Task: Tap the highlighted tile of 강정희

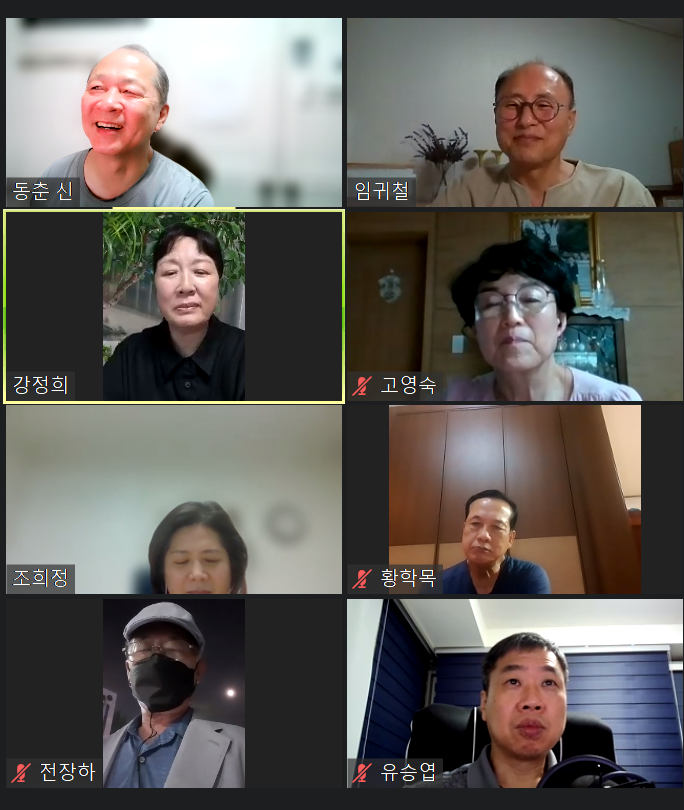Action: click(x=174, y=305)
